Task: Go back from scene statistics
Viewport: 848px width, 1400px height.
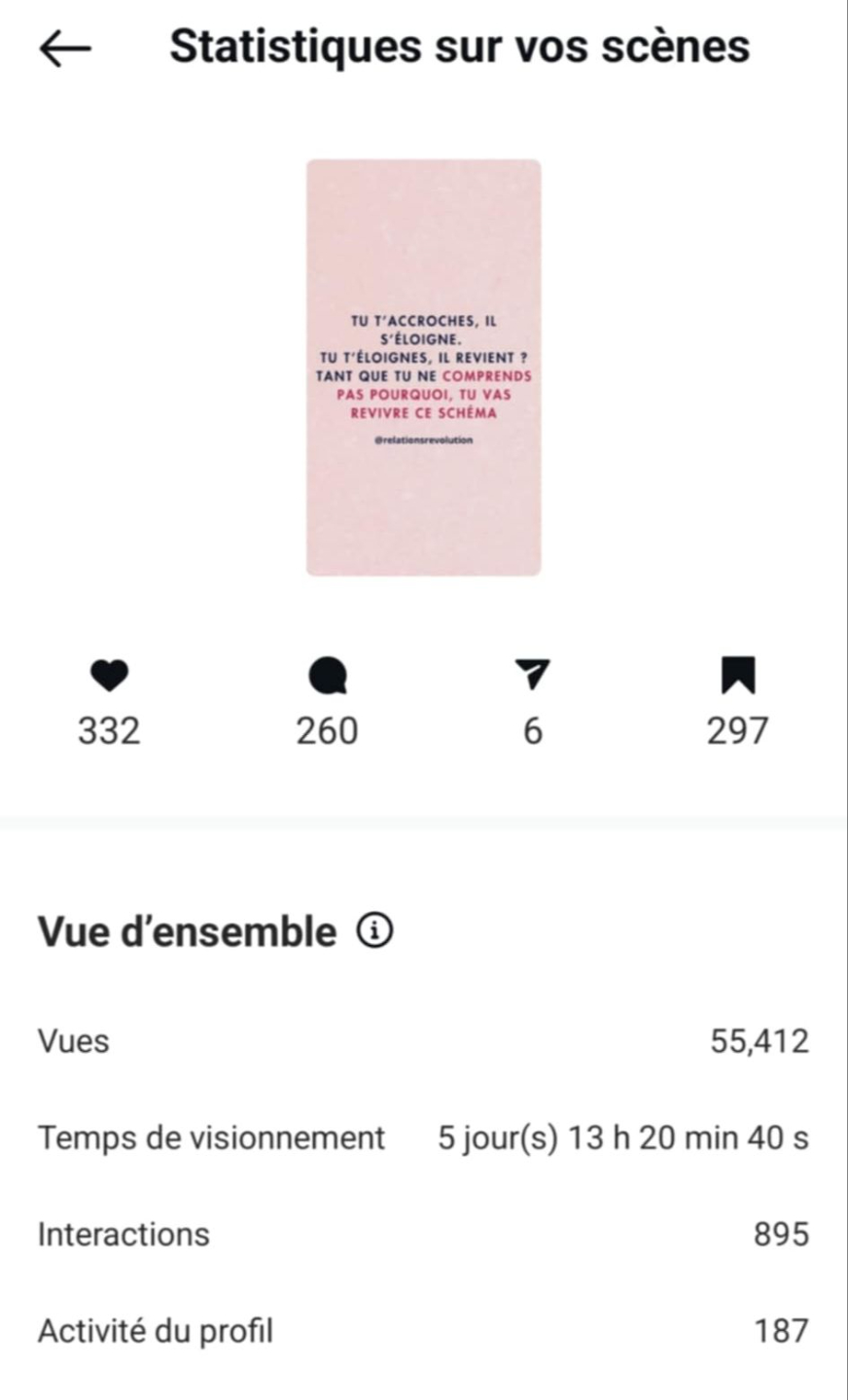Action: 65,49
